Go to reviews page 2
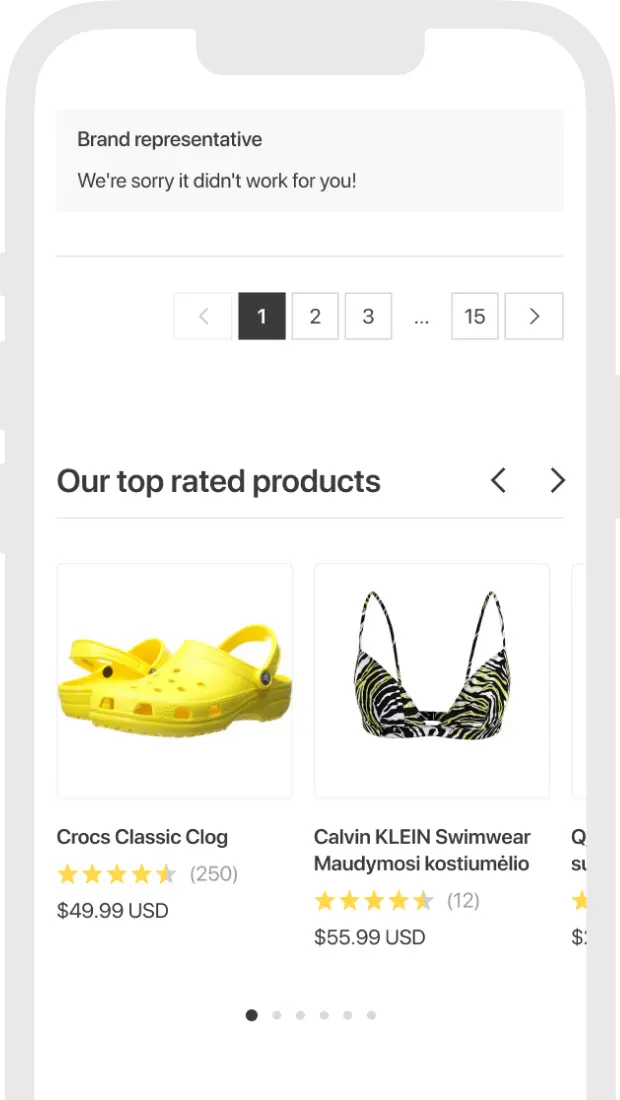The height and width of the screenshot is (1100, 620). 315,316
